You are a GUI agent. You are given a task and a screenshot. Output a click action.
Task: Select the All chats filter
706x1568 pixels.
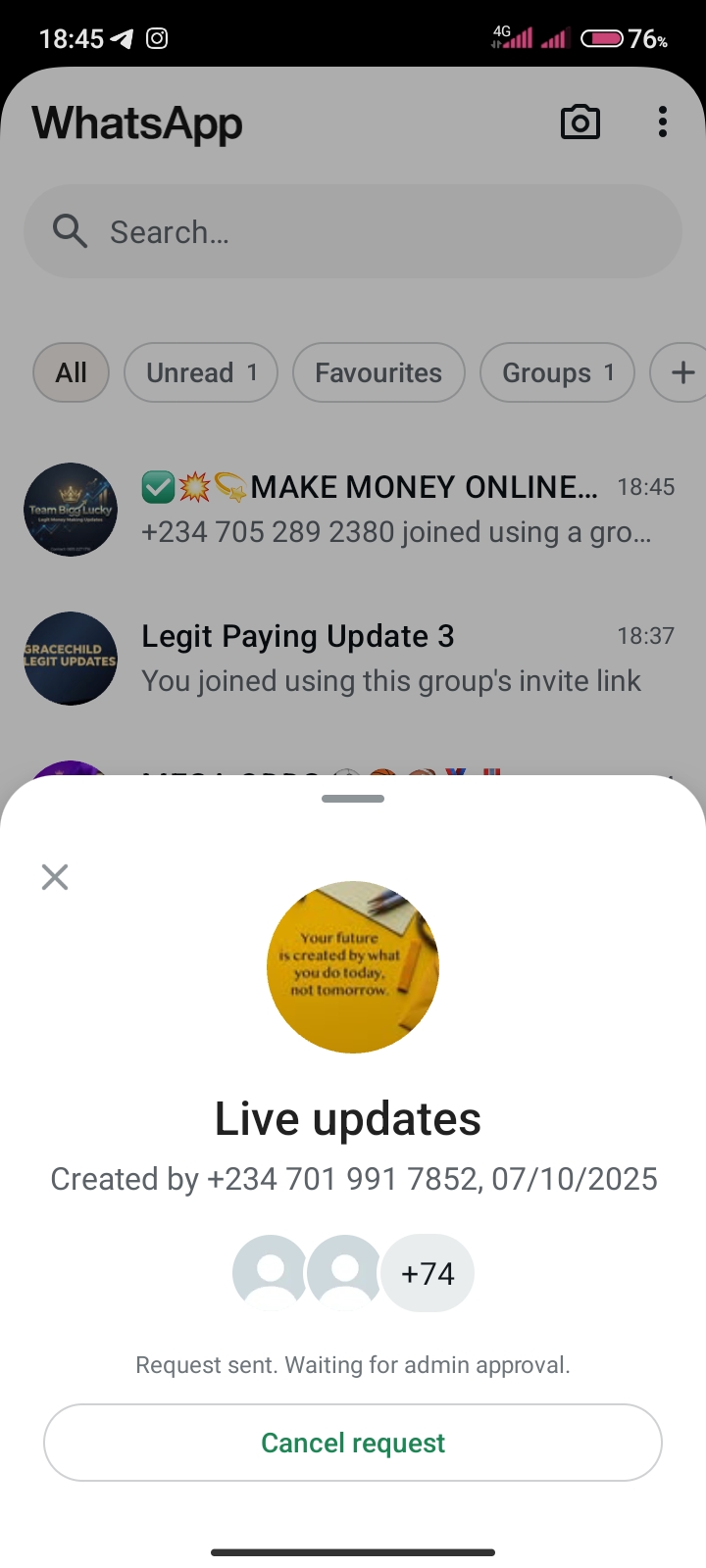pyautogui.click(x=71, y=372)
